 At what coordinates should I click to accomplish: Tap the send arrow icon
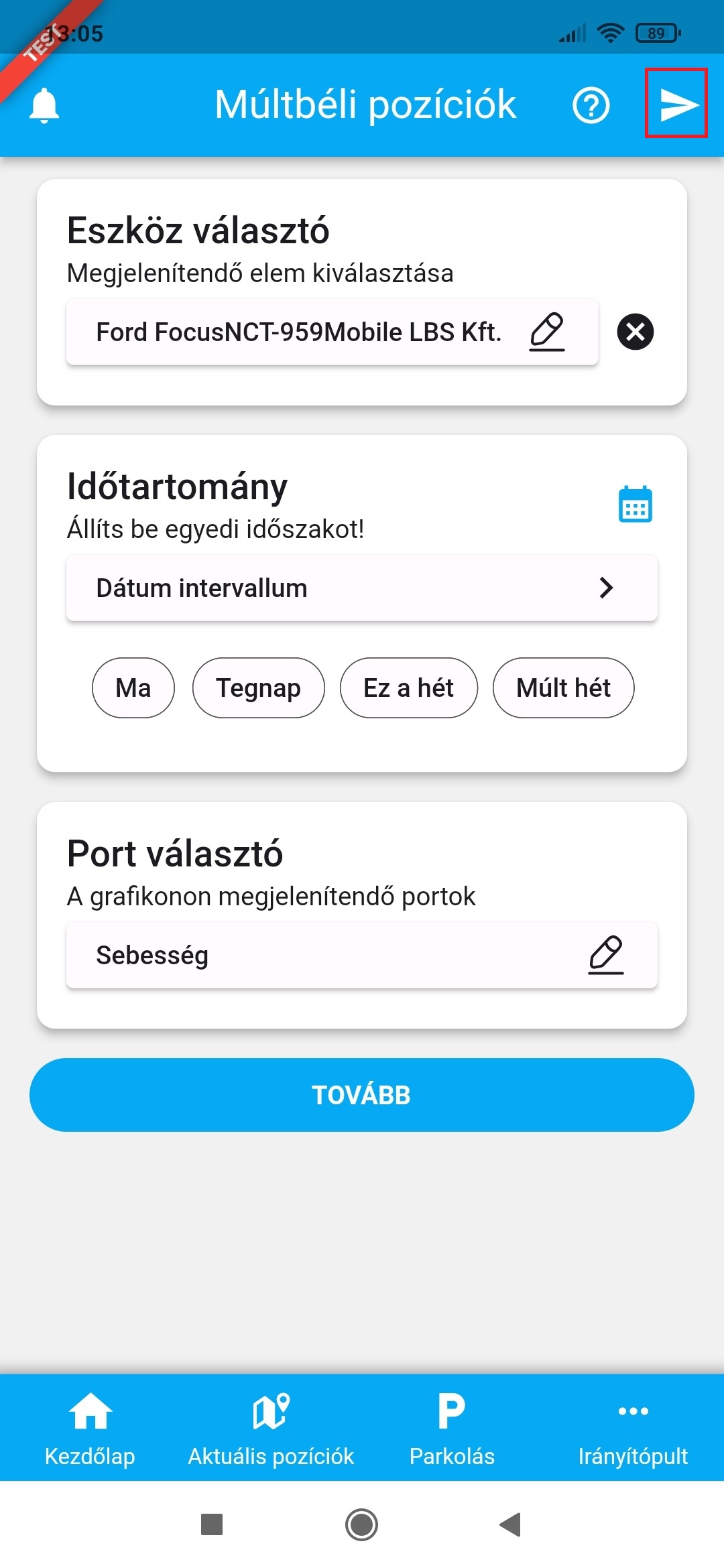pyautogui.click(x=676, y=104)
